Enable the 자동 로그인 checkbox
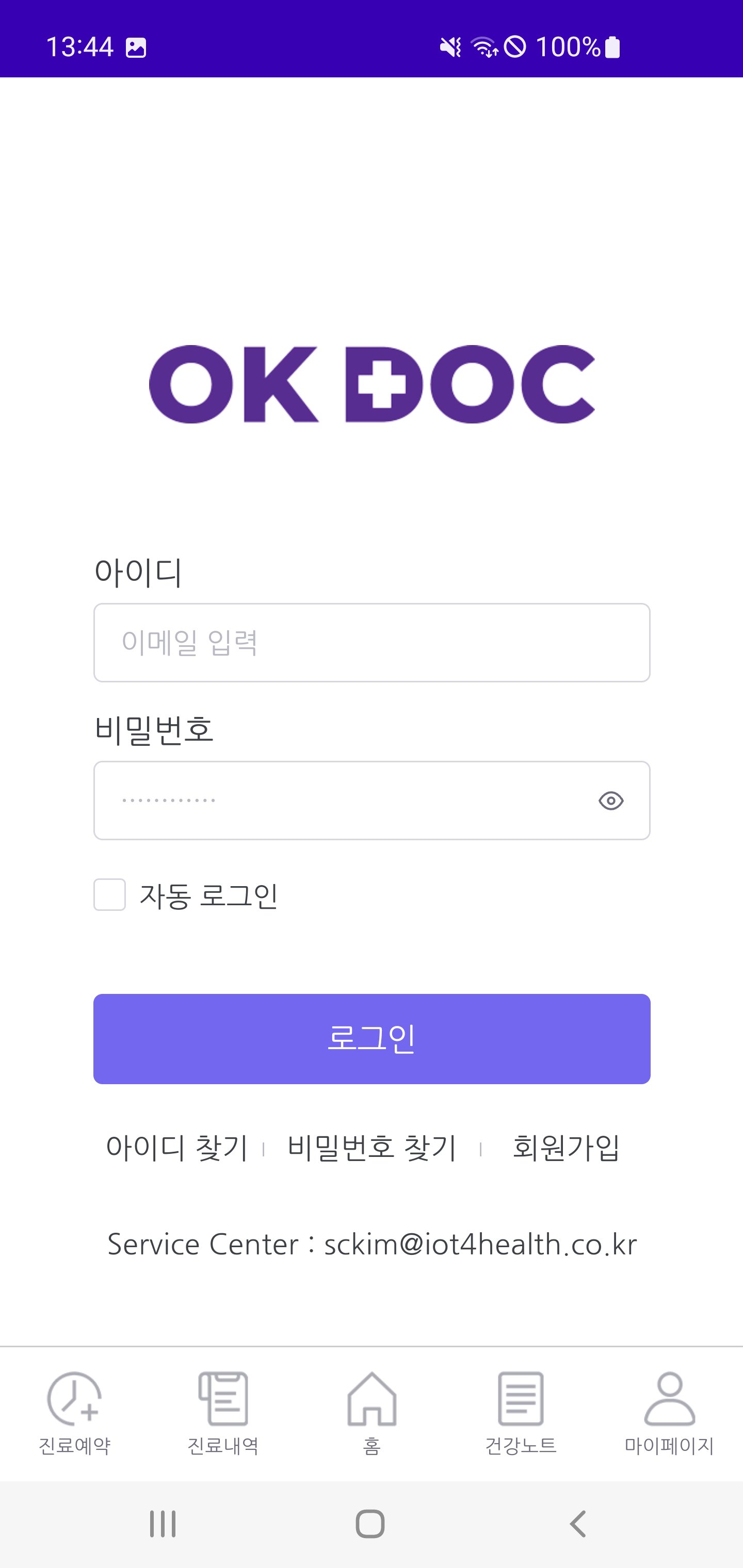Image resolution: width=743 pixels, height=1568 pixels. coord(110,895)
